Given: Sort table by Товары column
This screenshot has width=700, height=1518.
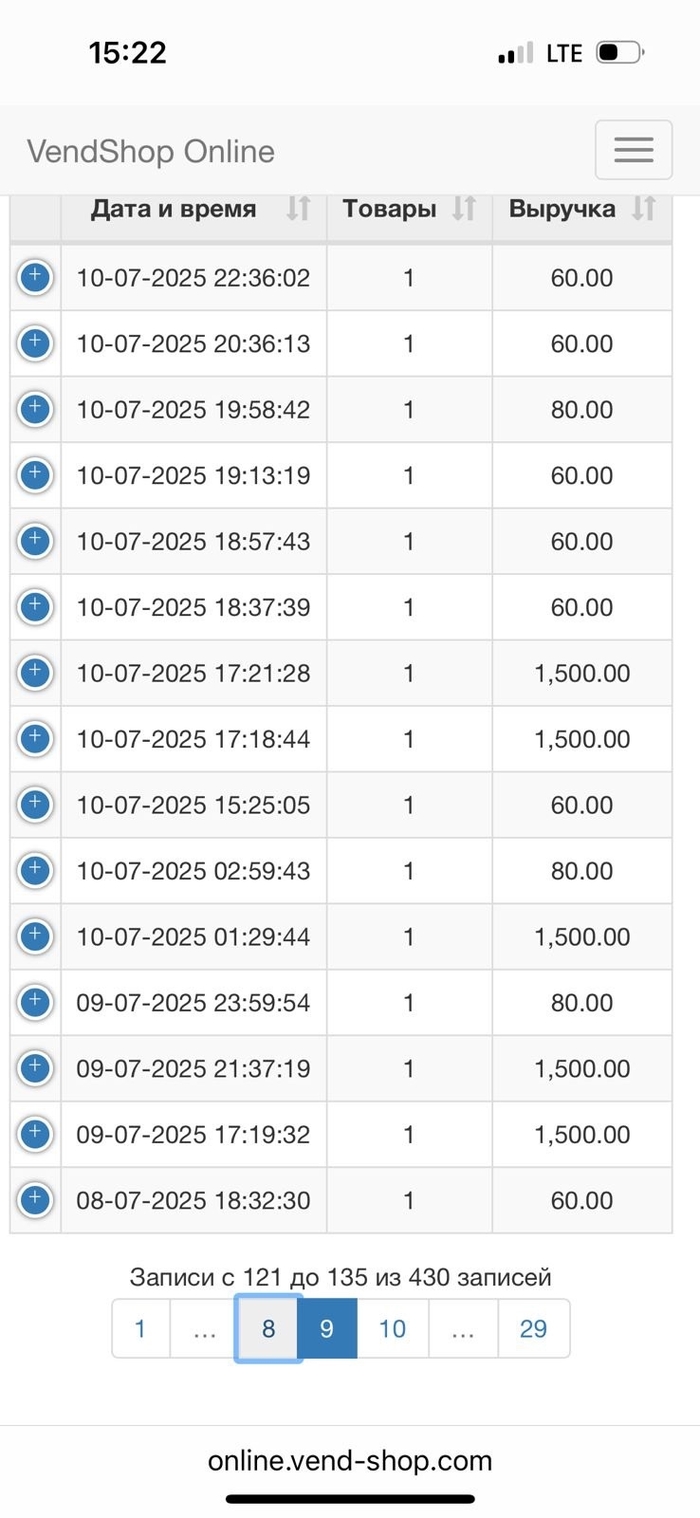Looking at the screenshot, I should tap(409, 209).
